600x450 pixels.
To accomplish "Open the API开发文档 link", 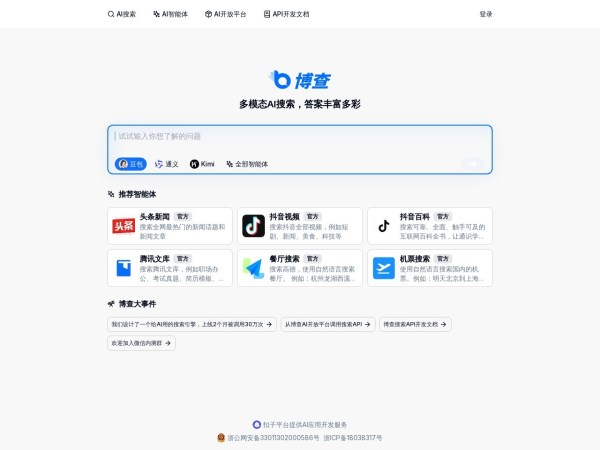I will [286, 14].
